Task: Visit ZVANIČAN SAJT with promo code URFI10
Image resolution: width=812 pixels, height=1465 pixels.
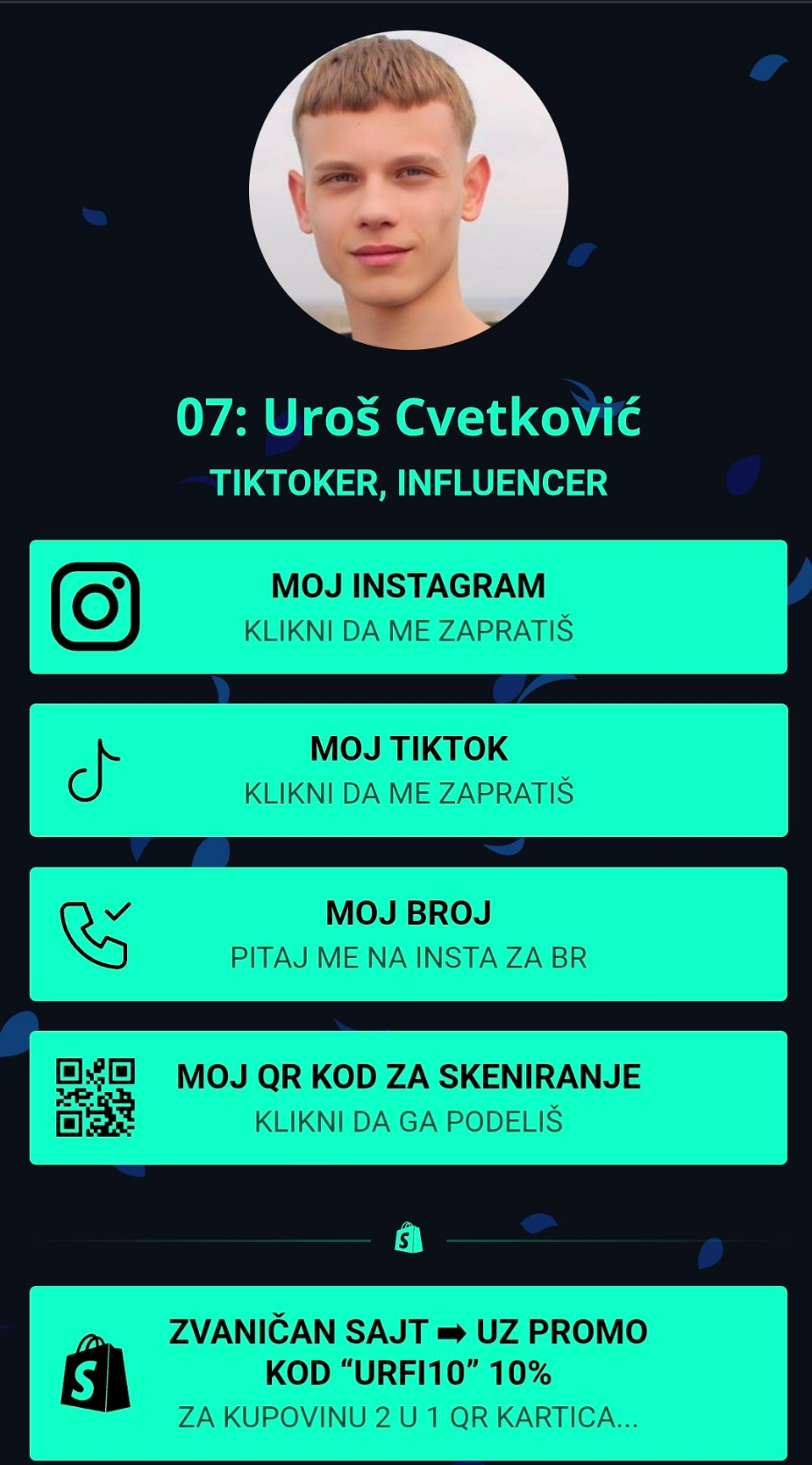Action: pos(408,1373)
